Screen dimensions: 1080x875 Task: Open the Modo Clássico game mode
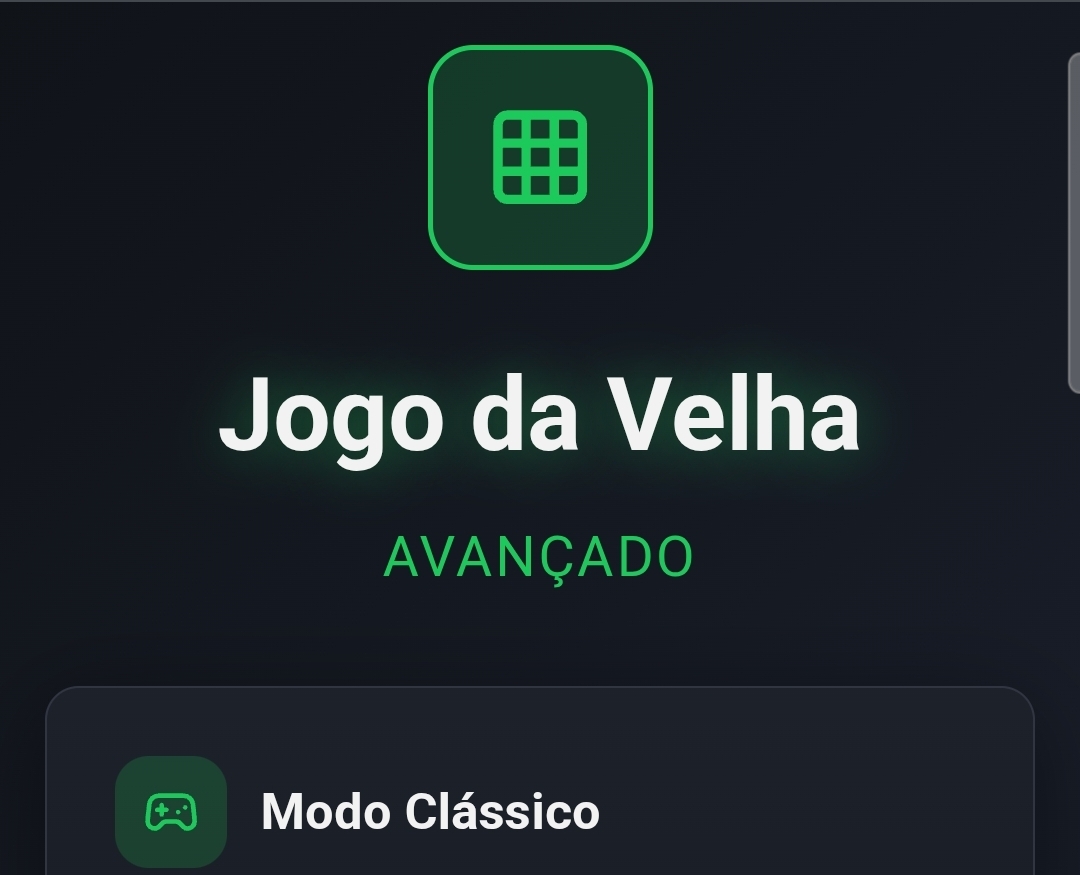coord(430,811)
